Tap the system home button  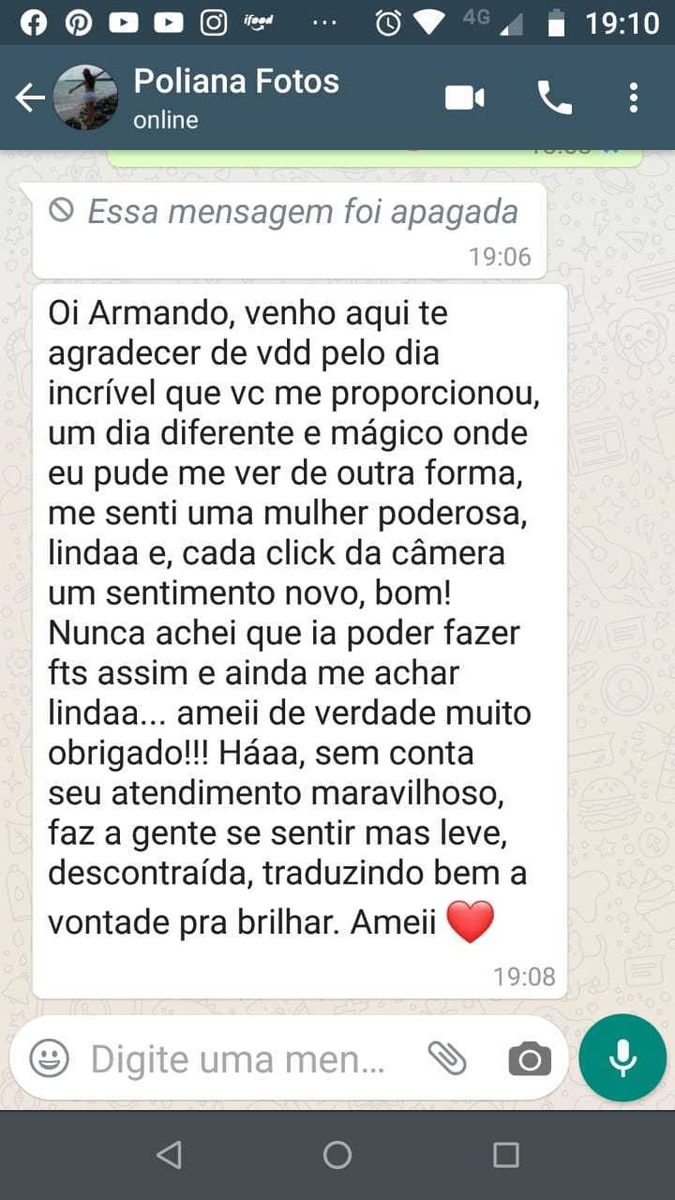coord(337,1155)
